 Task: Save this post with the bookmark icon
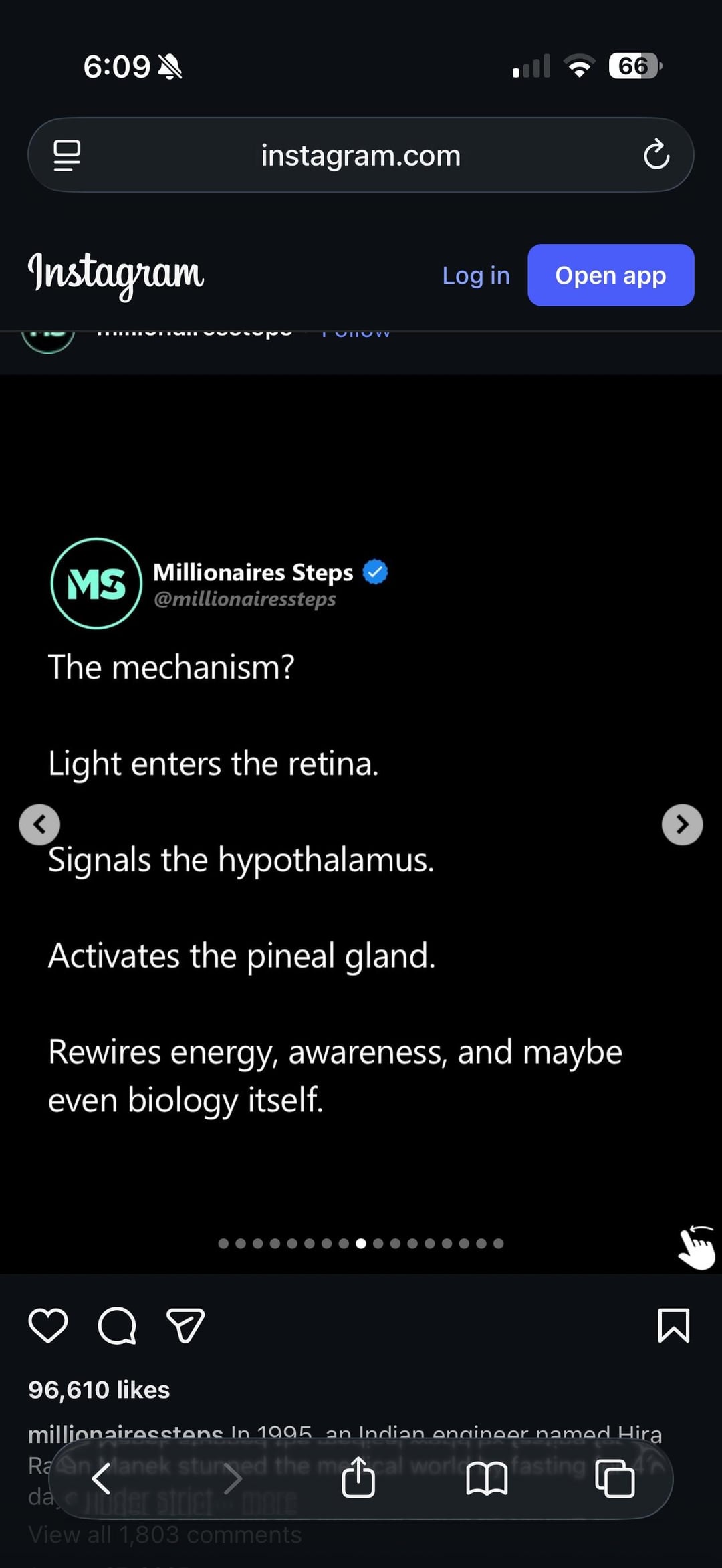point(673,1325)
